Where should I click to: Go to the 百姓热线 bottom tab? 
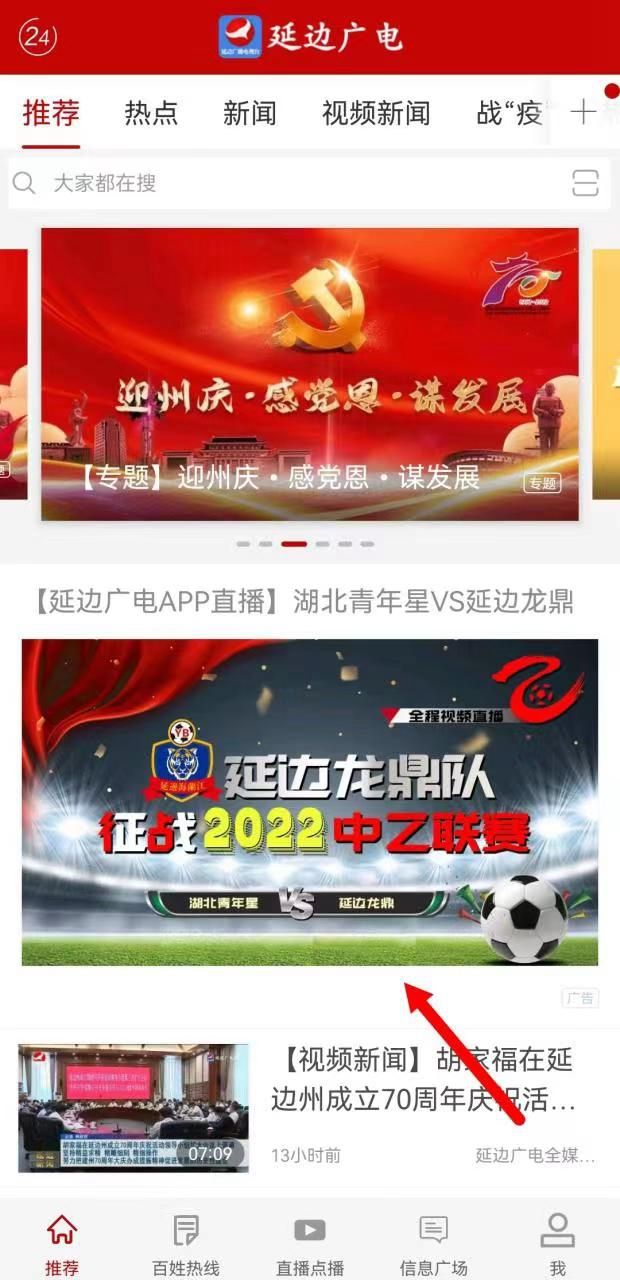tap(186, 1244)
